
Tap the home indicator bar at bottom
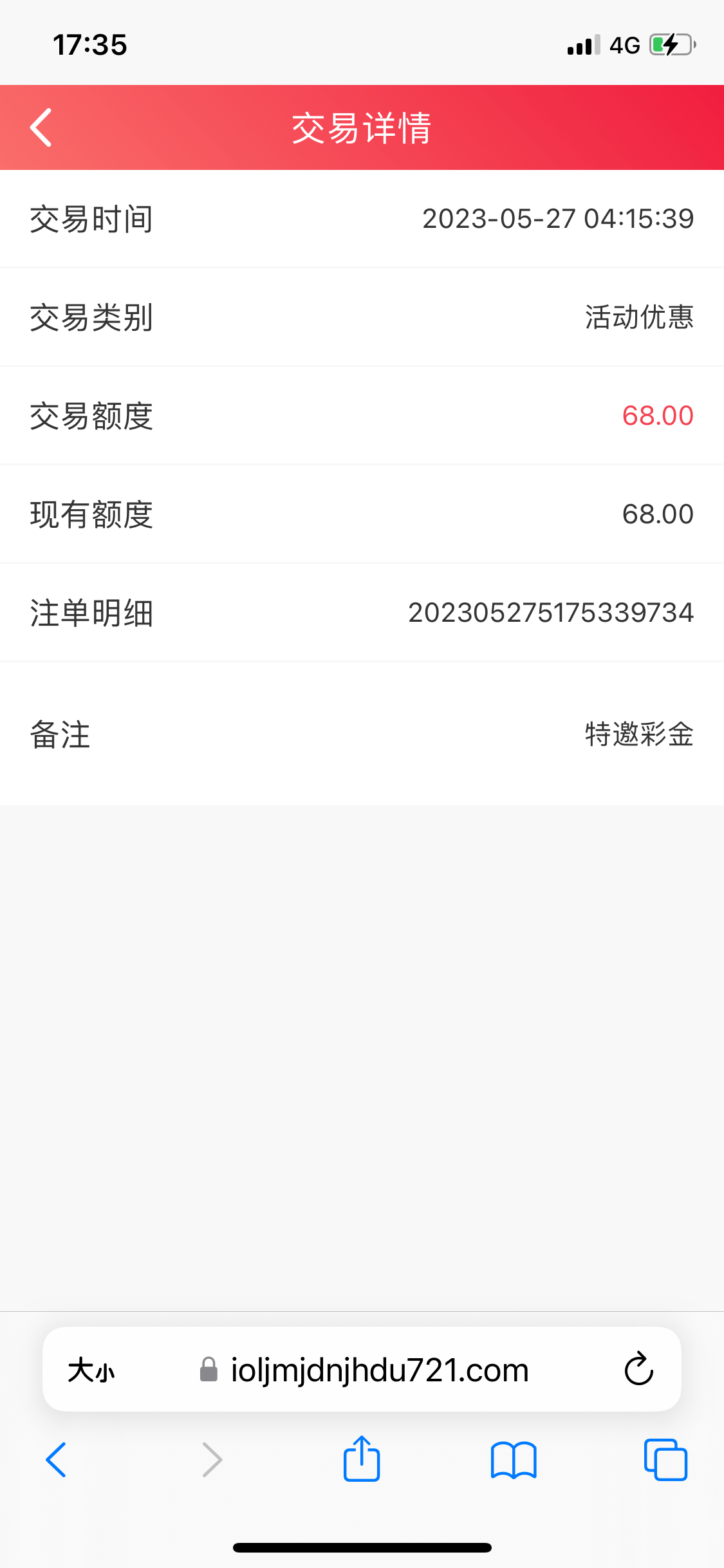(362, 1547)
